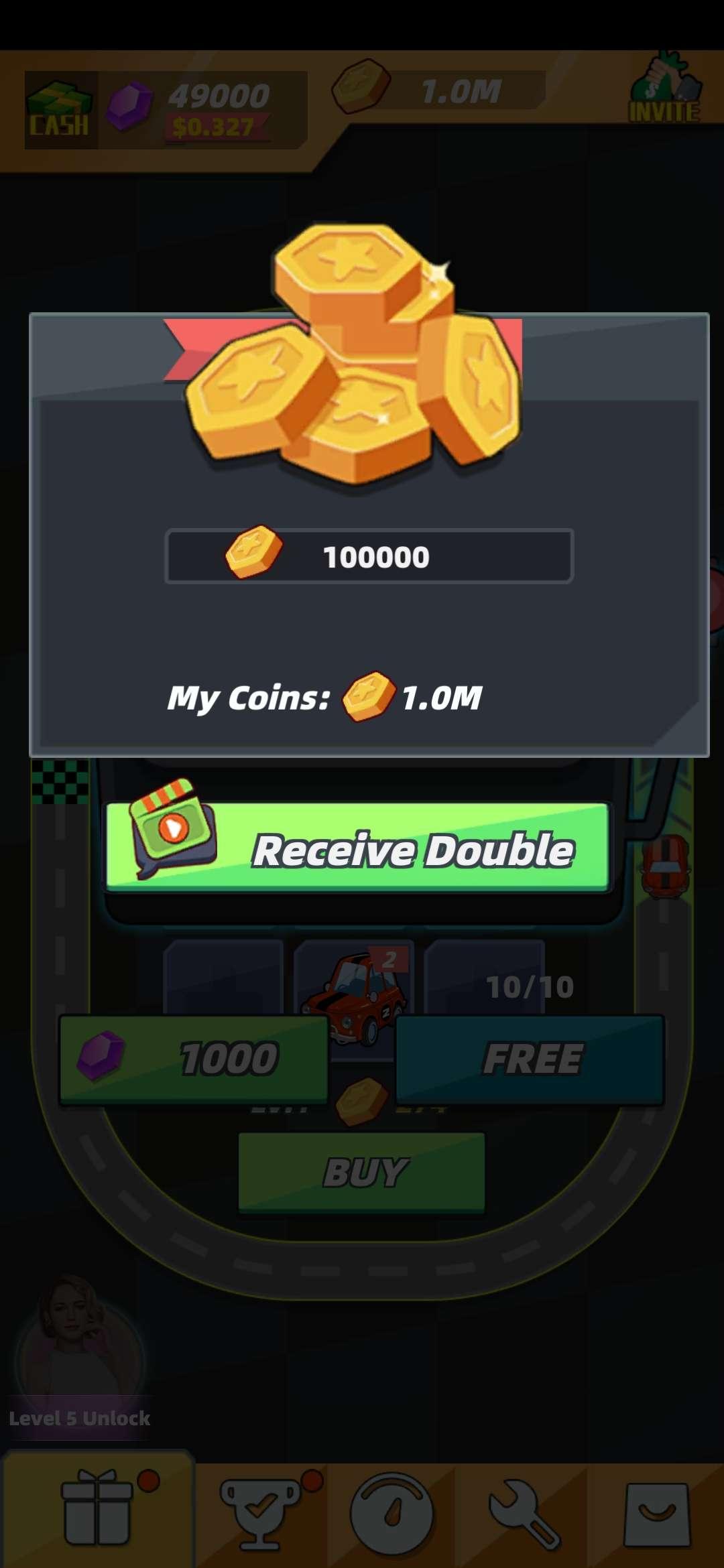Open the INVITE friends icon
The width and height of the screenshot is (724, 1568).
(x=664, y=90)
